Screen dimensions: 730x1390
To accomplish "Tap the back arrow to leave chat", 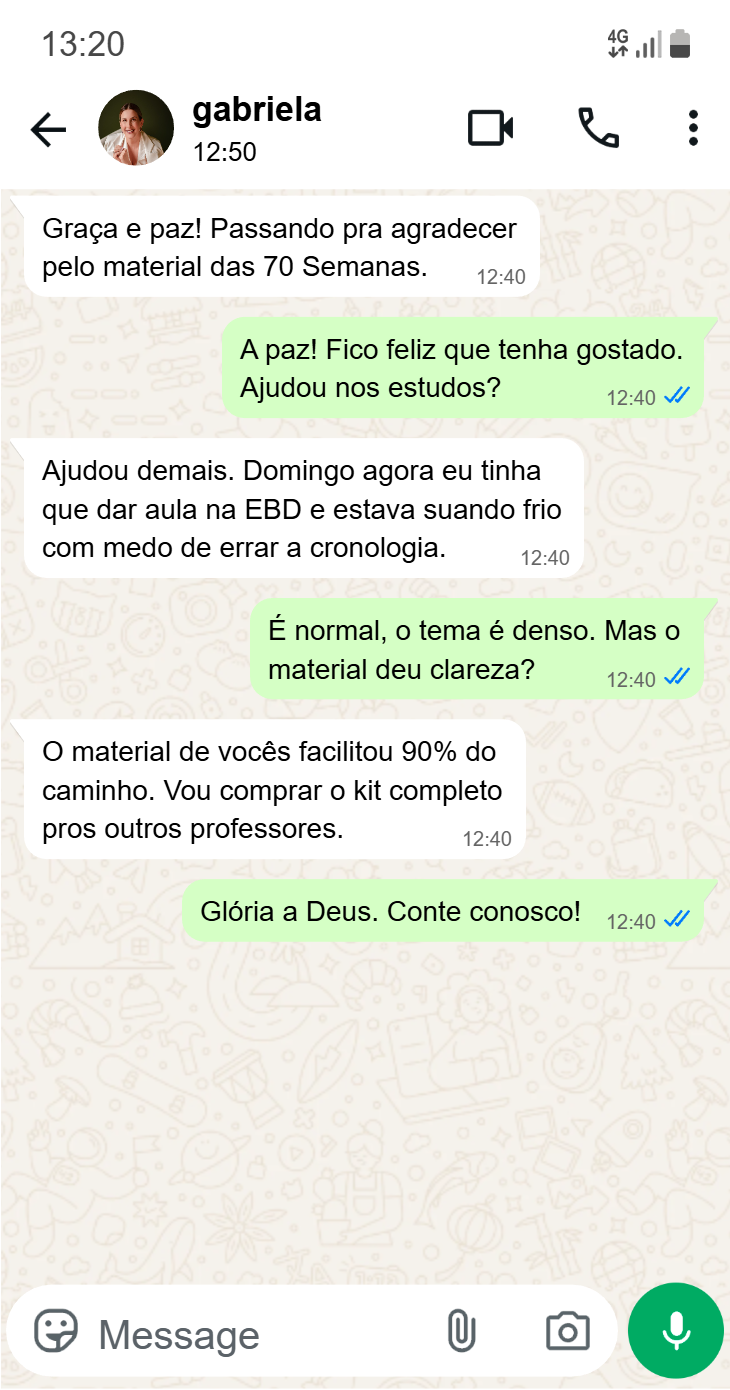I will click(x=47, y=128).
